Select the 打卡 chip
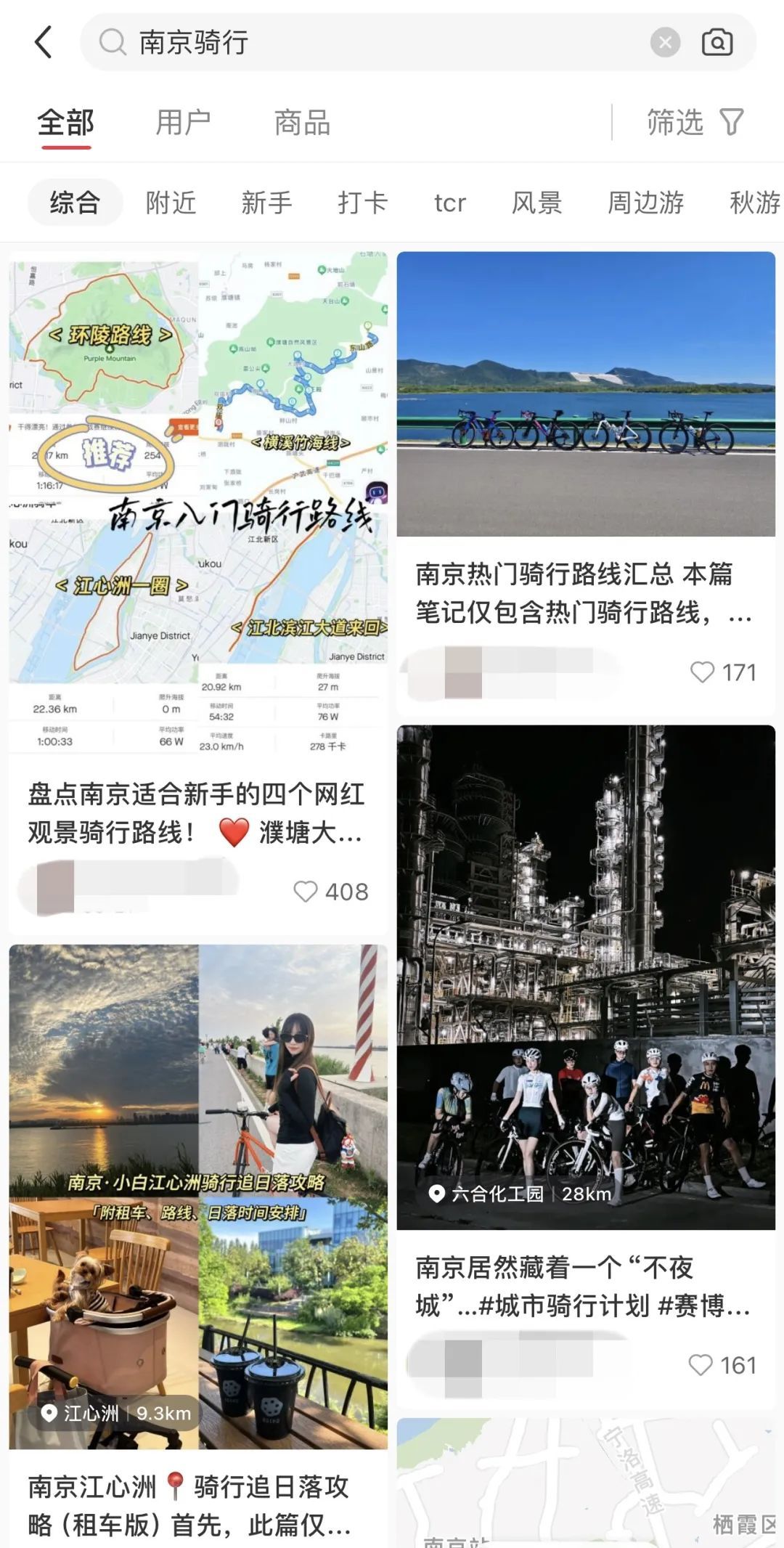 (362, 203)
